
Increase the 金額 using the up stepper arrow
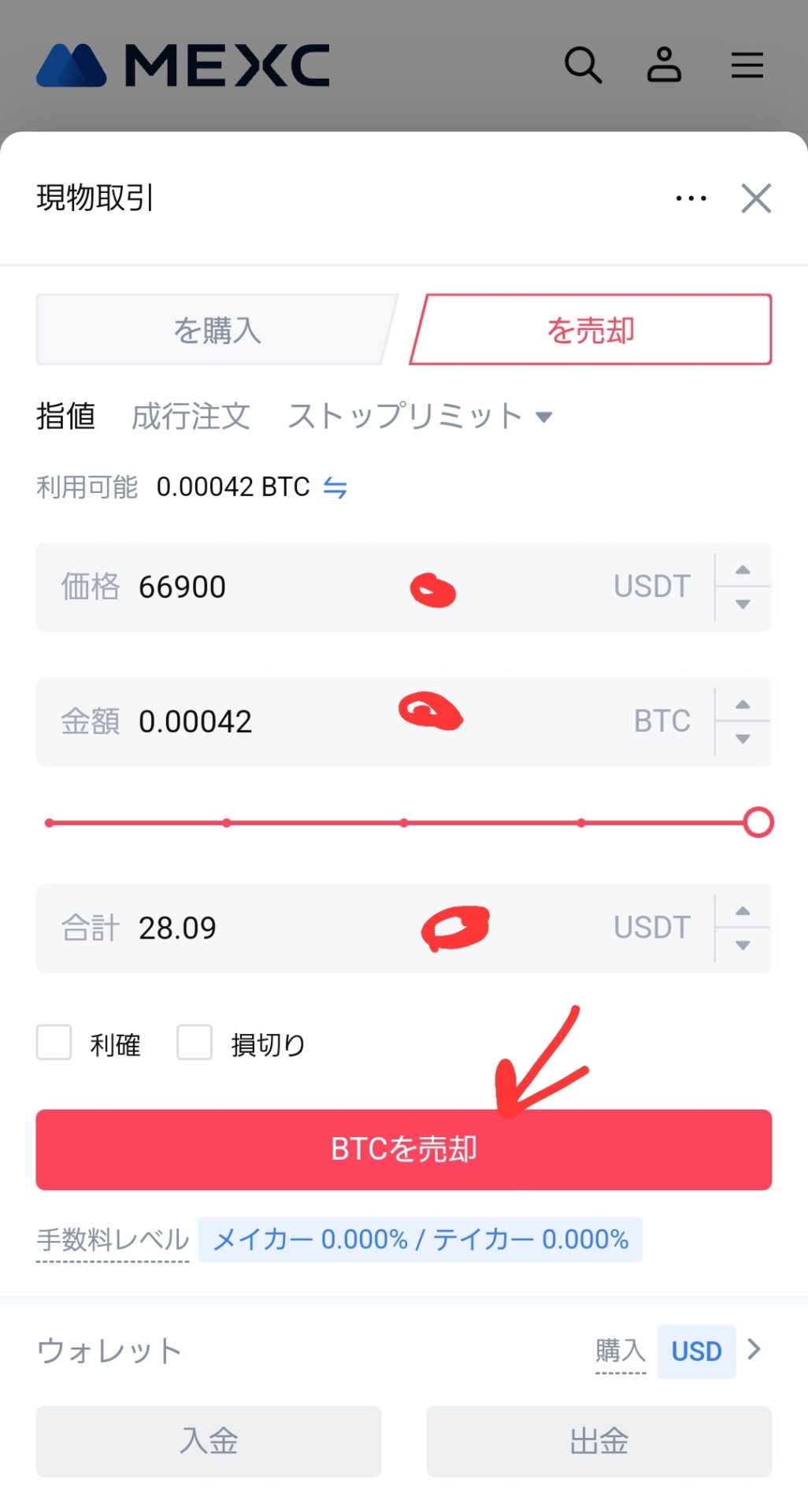click(743, 703)
